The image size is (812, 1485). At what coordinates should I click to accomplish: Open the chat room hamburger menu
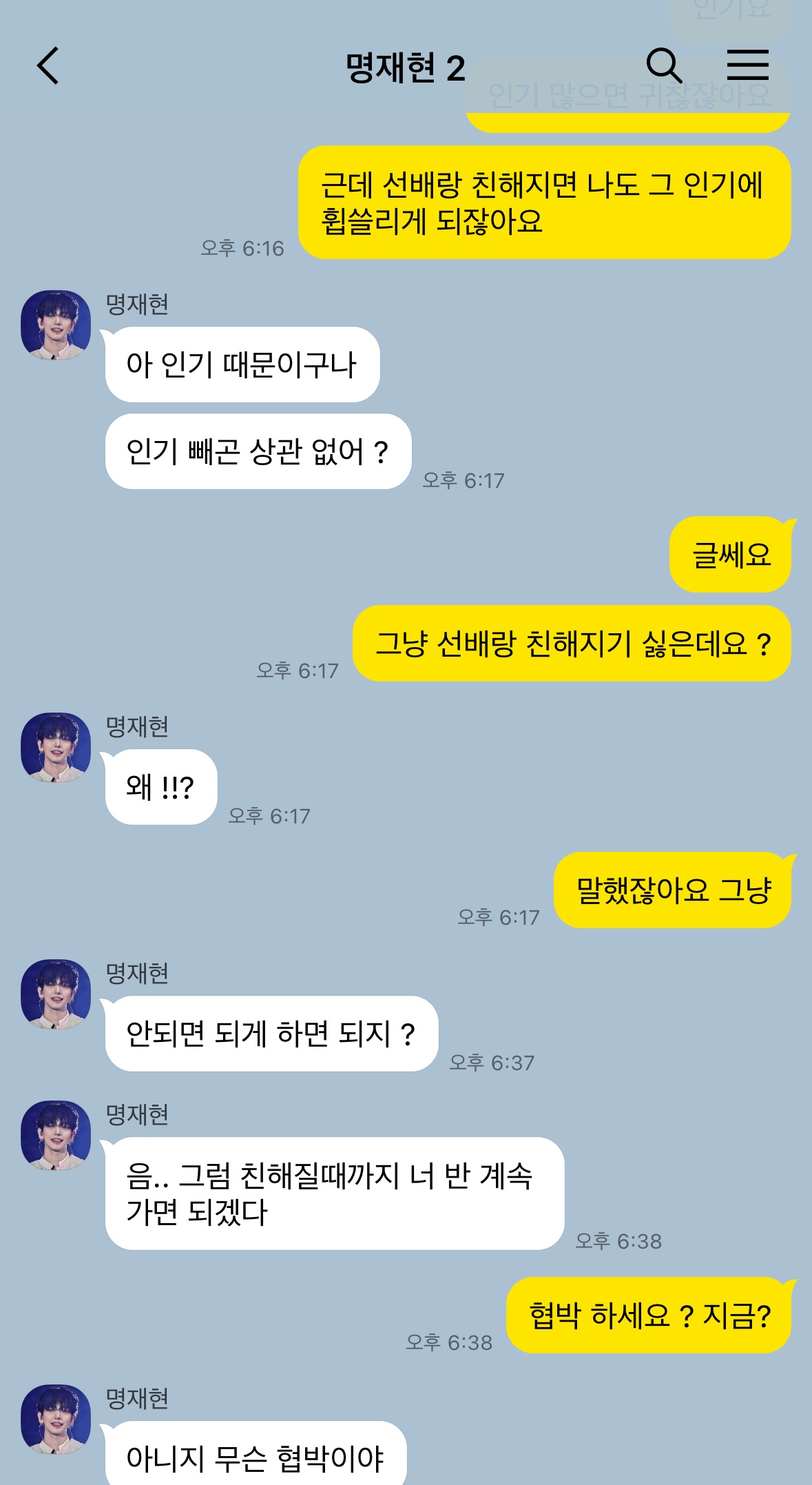click(x=747, y=65)
